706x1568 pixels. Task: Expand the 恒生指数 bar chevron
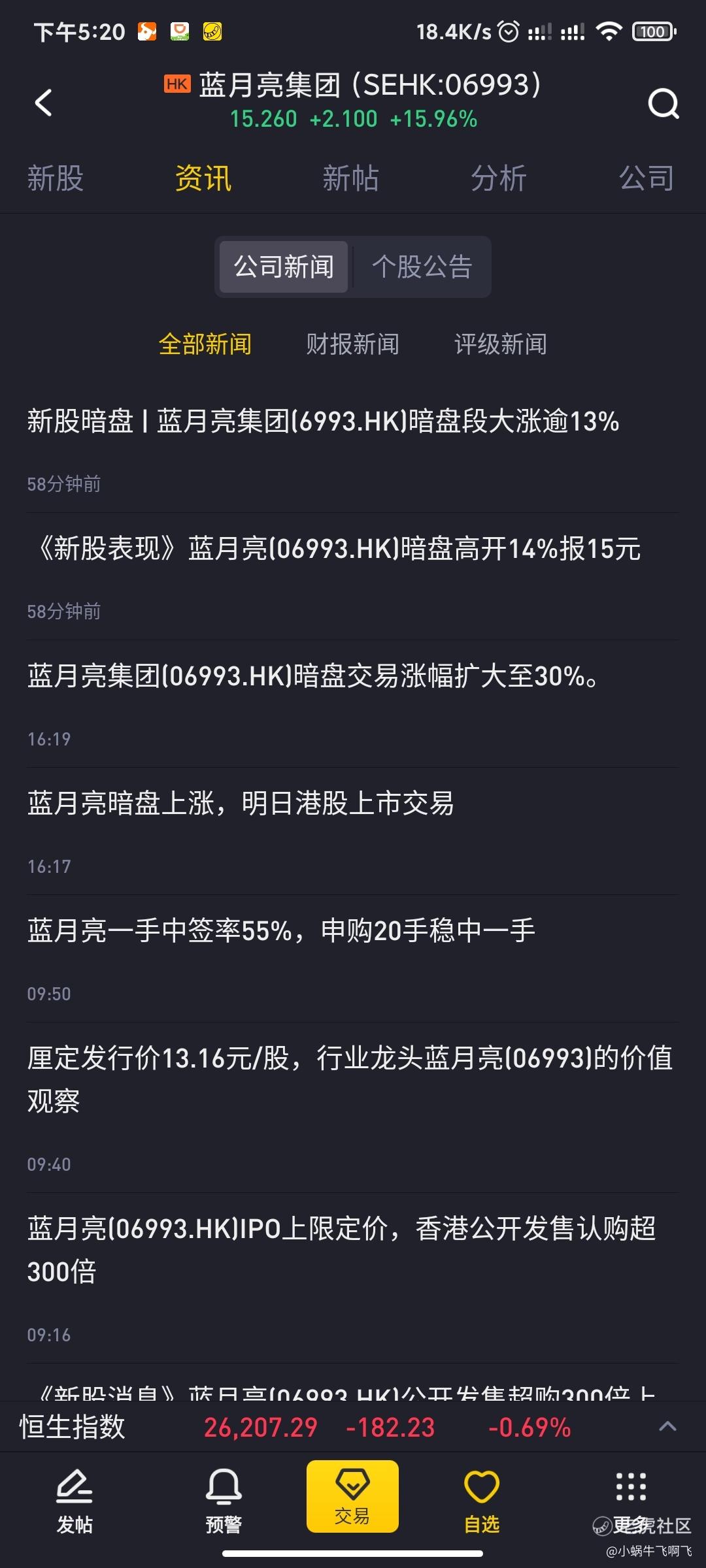coord(667,1426)
